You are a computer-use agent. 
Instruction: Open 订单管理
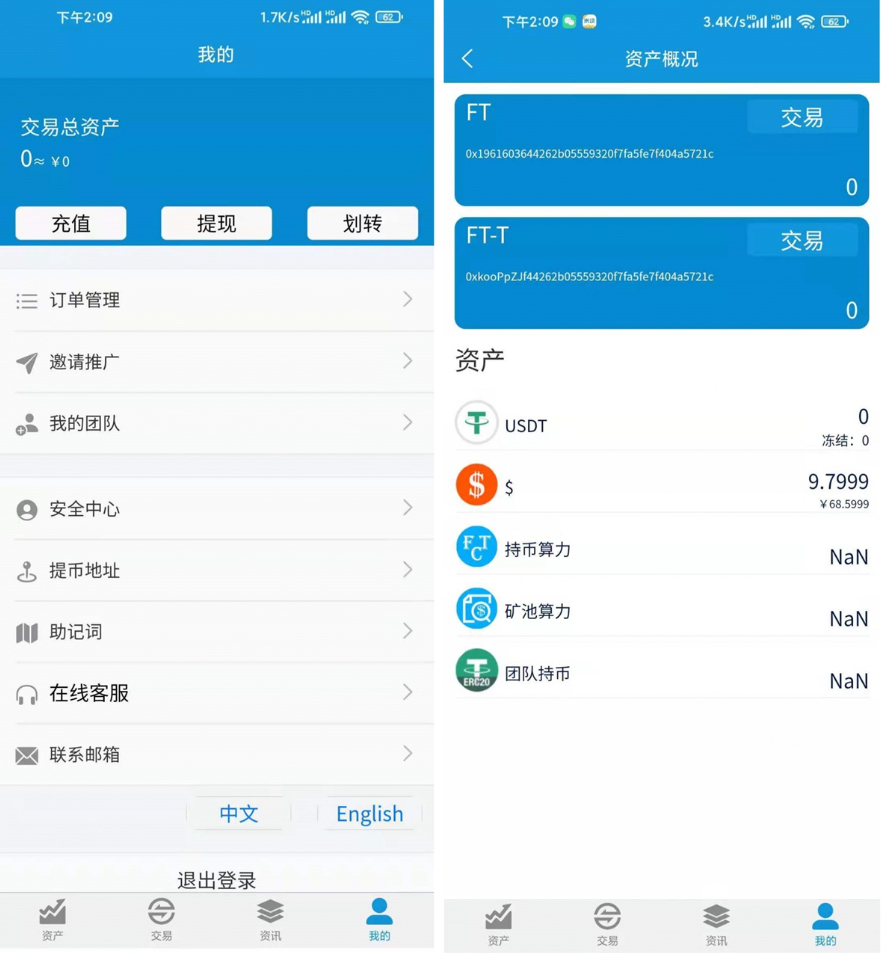(216, 300)
